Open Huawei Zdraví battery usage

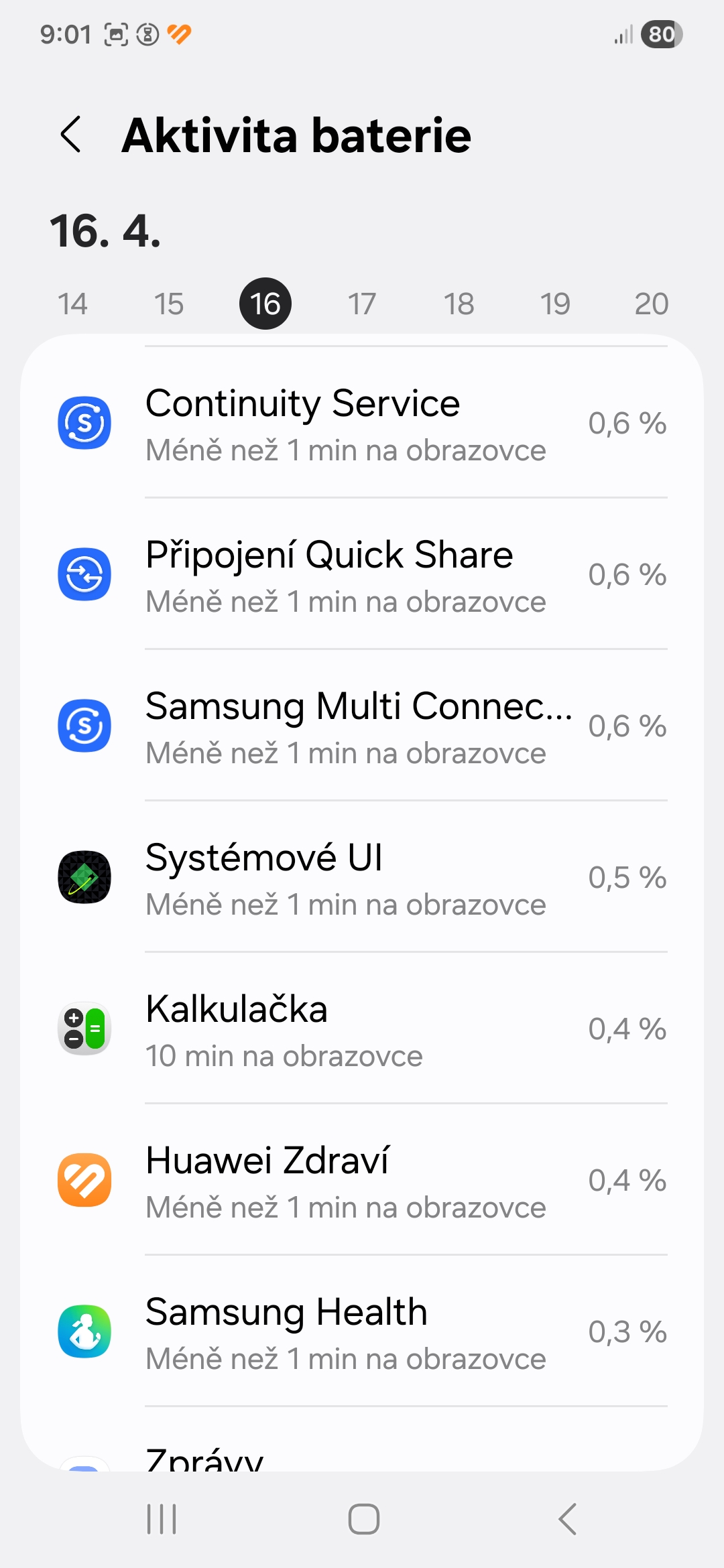(362, 1181)
